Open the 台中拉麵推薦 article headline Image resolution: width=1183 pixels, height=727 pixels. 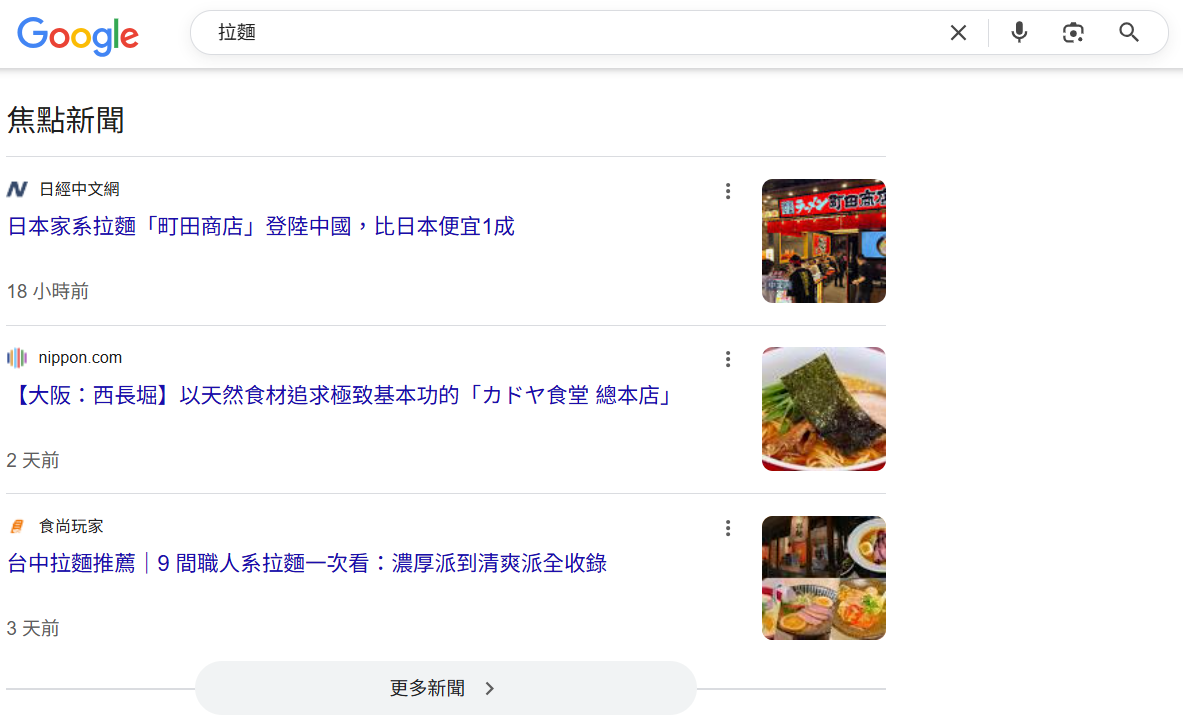[x=307, y=564]
